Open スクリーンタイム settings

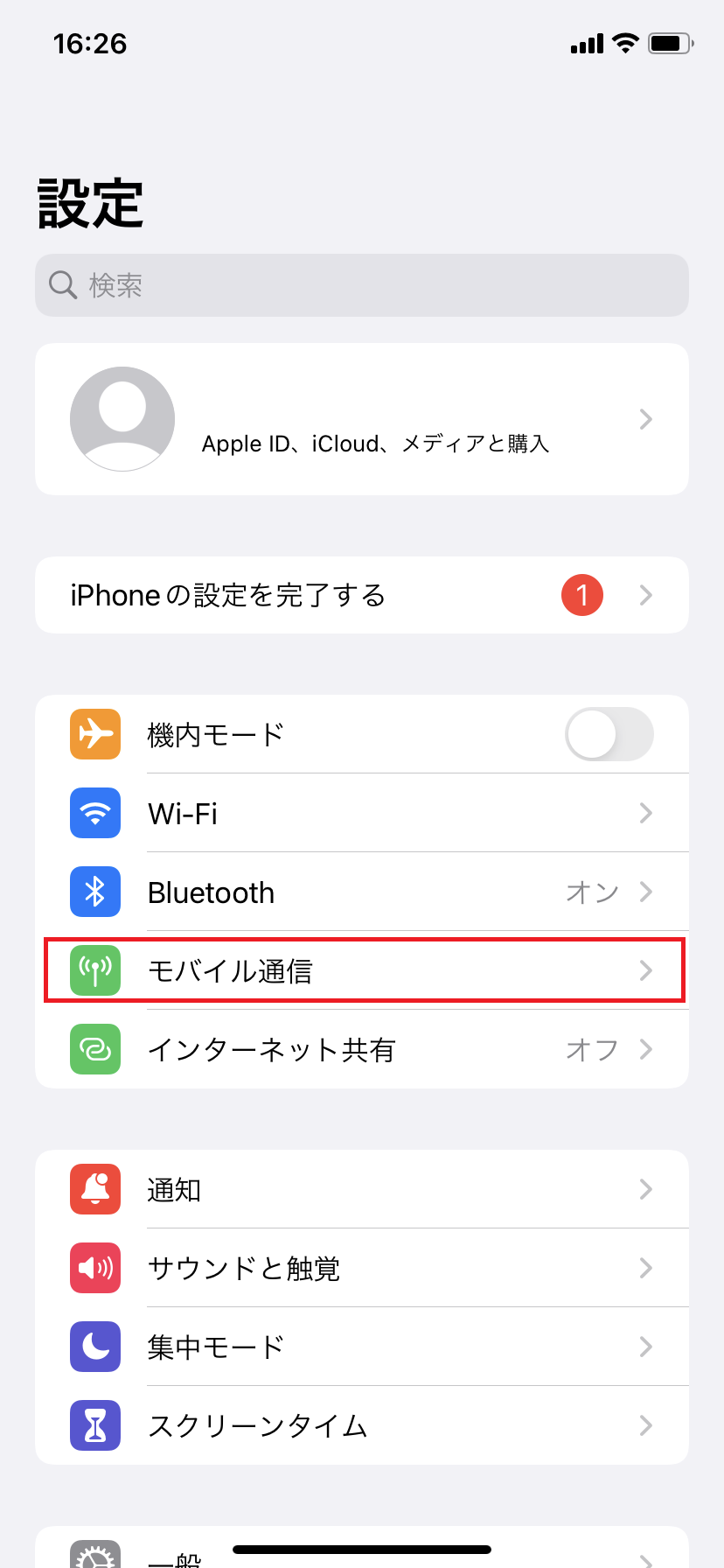pos(362,1425)
